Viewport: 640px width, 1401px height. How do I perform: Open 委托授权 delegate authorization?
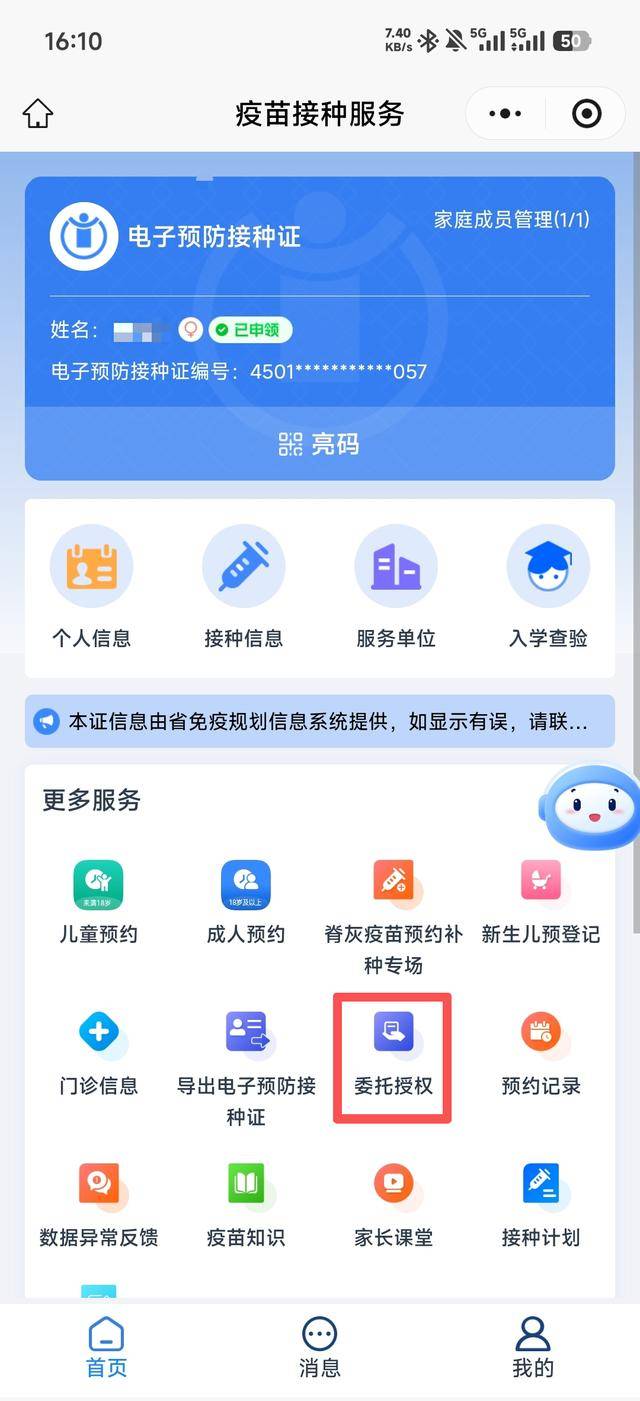pos(393,1055)
